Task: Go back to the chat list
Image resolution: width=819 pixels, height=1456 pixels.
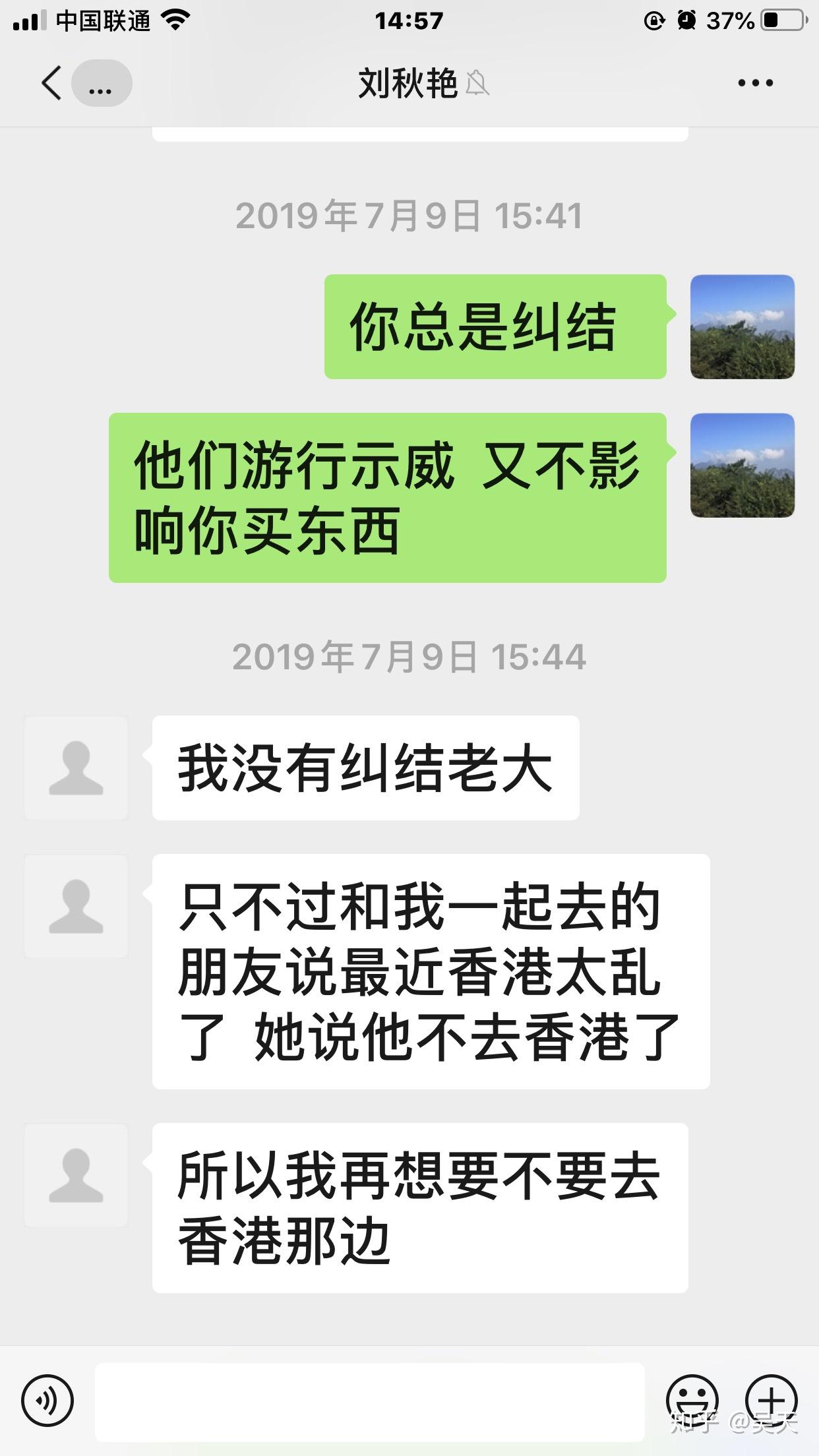Action: (51, 83)
